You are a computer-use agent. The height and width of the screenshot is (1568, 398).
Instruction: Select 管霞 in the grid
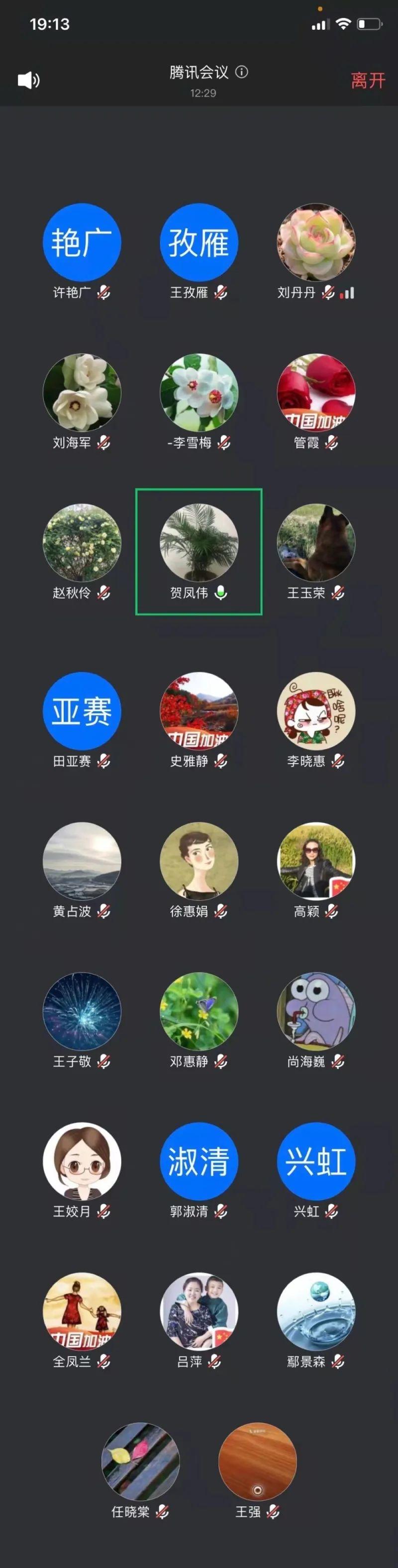click(x=316, y=393)
